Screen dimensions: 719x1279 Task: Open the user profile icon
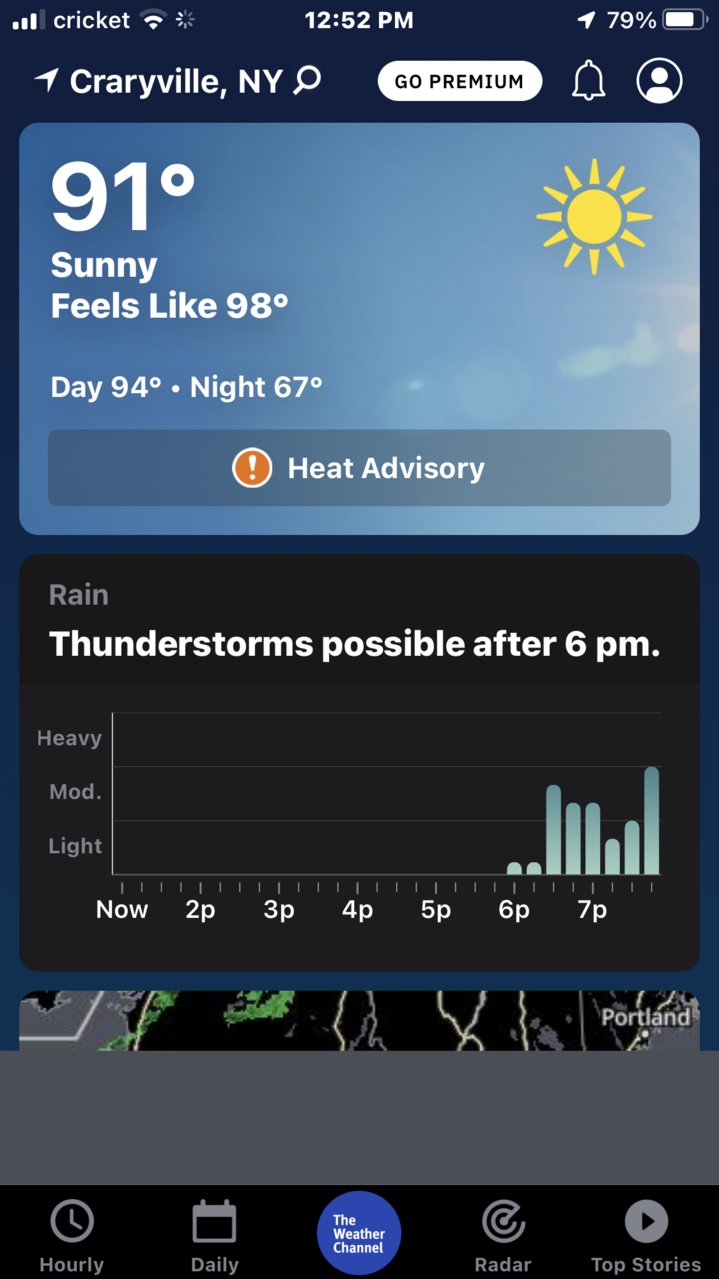(x=660, y=81)
